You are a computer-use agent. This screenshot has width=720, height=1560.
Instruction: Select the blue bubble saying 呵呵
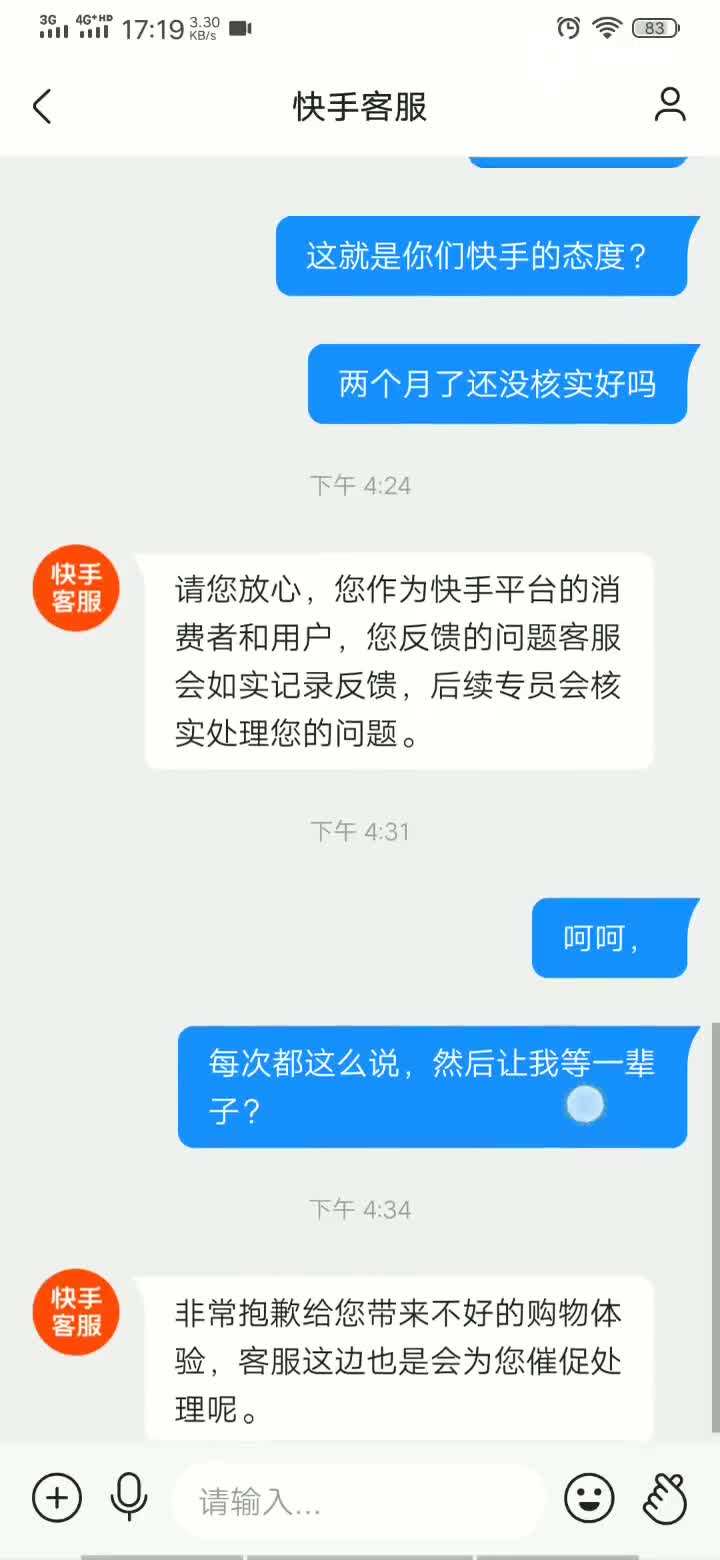pyautogui.click(x=610, y=938)
